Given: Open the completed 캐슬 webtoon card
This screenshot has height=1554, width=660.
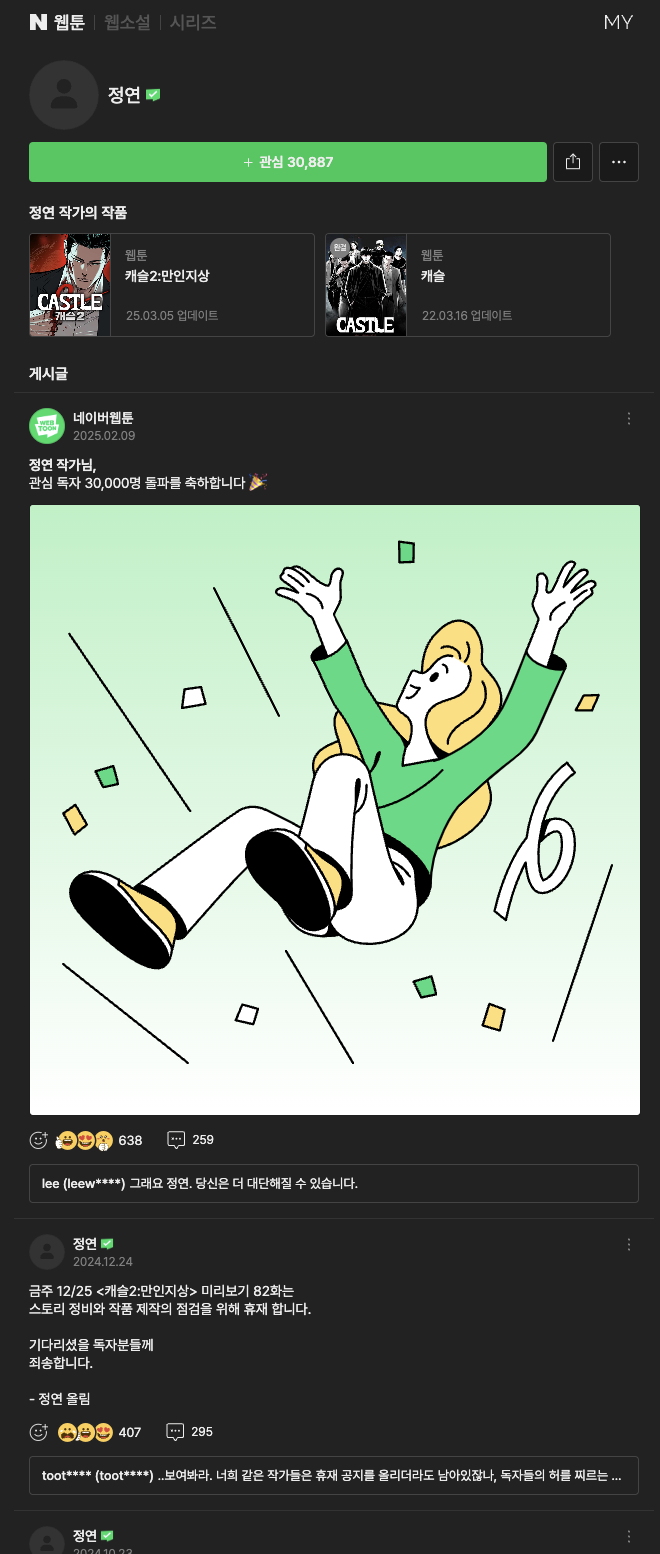Looking at the screenshot, I should pyautogui.click(x=467, y=285).
